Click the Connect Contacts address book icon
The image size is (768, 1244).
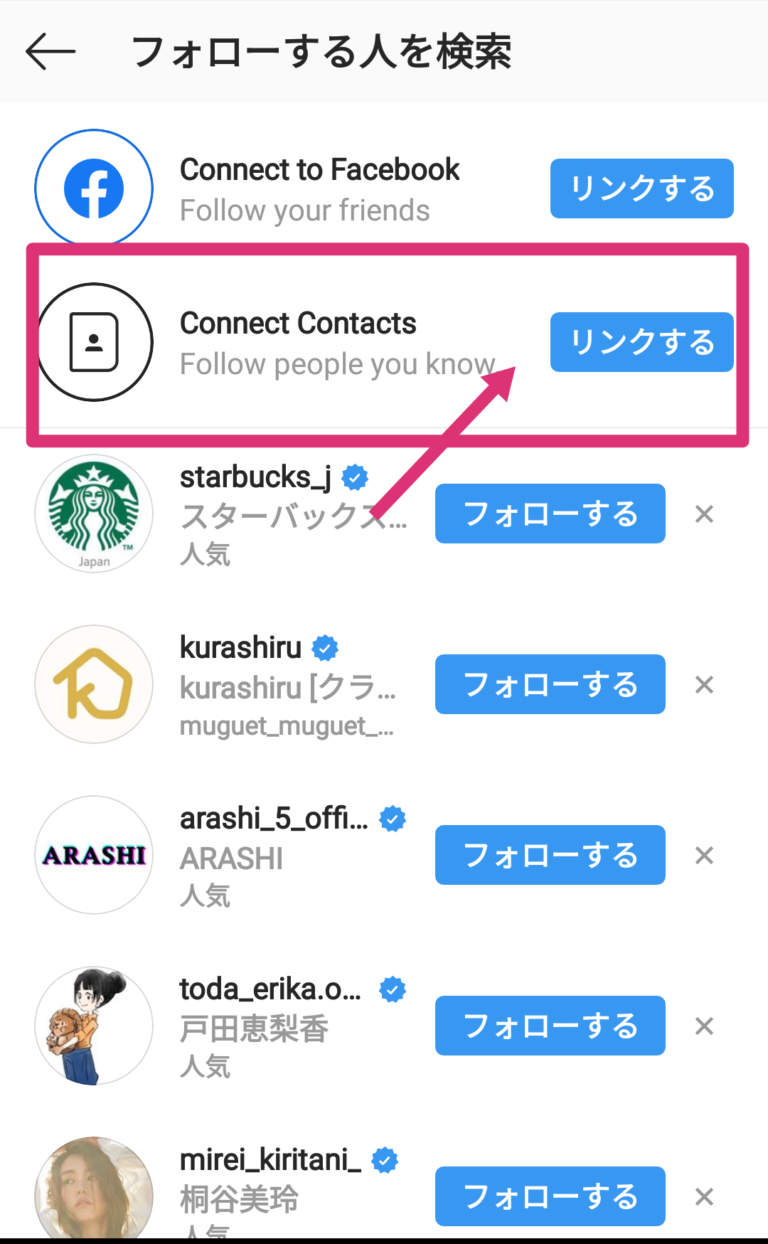(x=94, y=342)
